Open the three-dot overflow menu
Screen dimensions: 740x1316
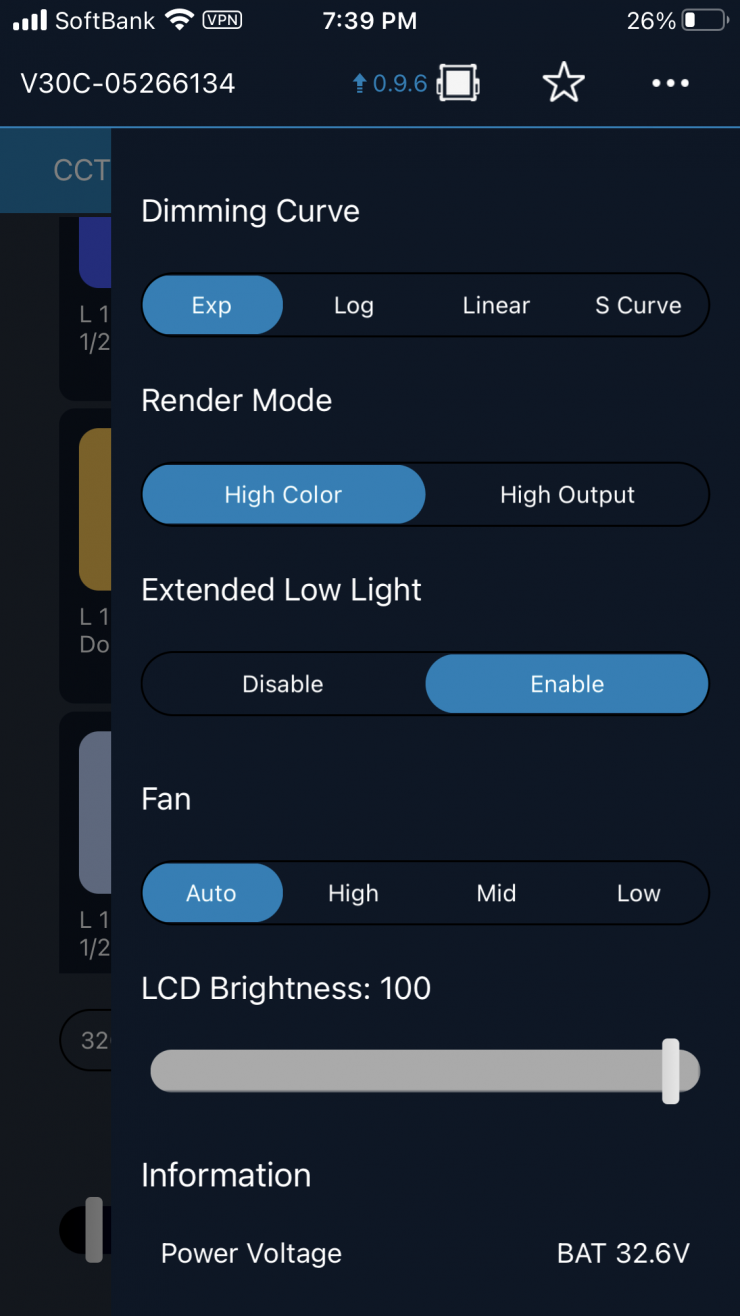click(670, 83)
